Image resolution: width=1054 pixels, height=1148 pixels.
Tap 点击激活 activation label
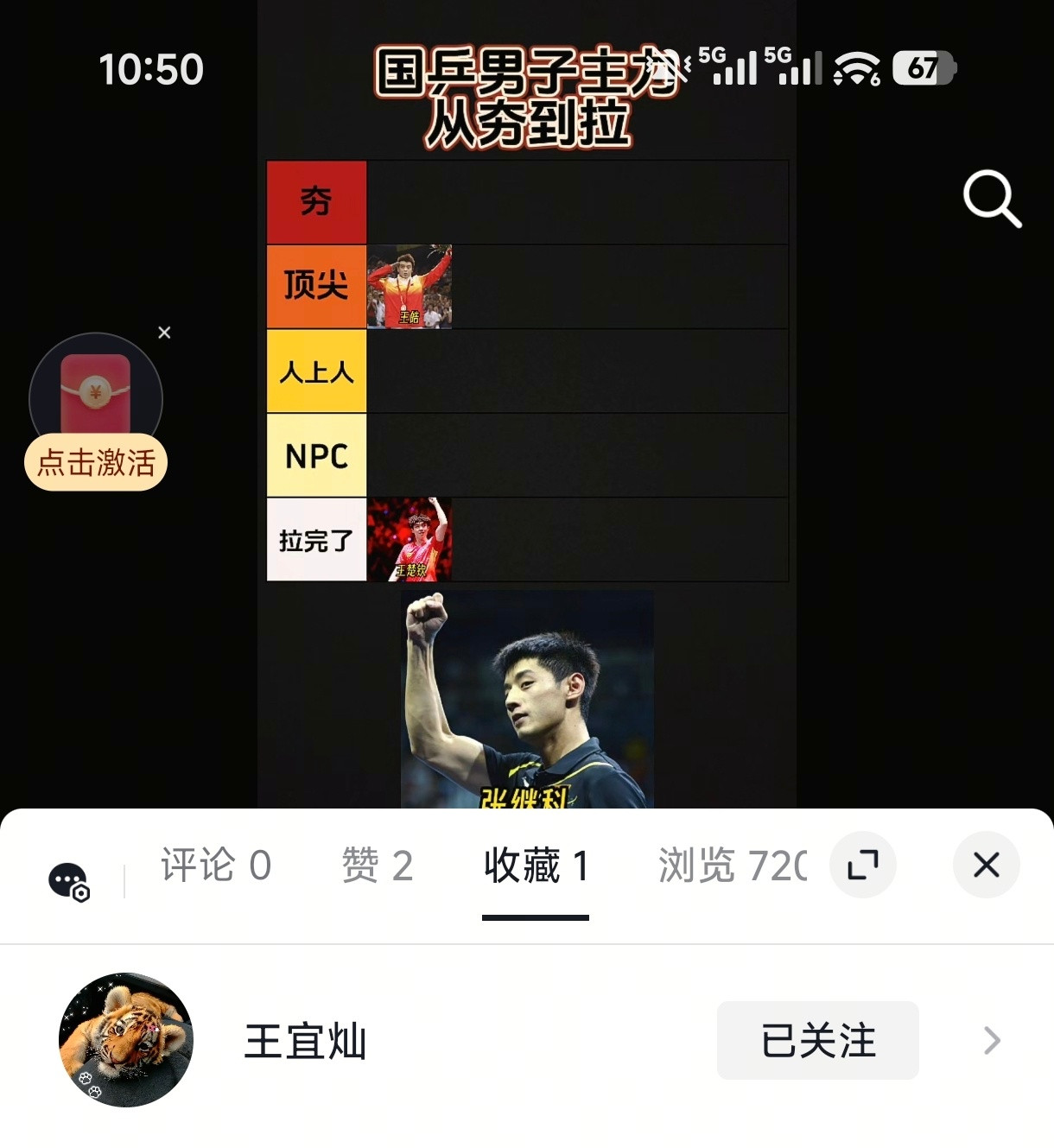tap(95, 463)
